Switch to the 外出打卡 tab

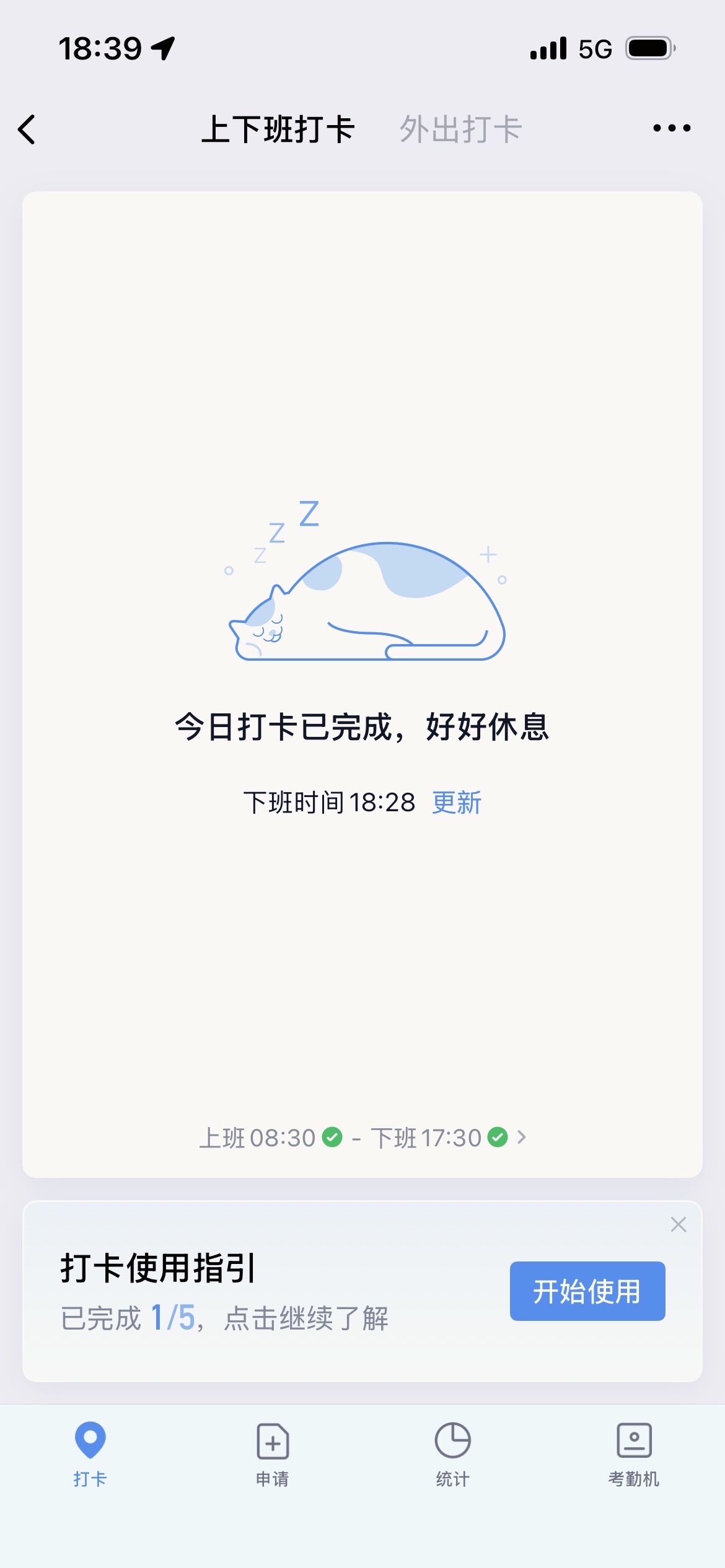[x=460, y=129]
